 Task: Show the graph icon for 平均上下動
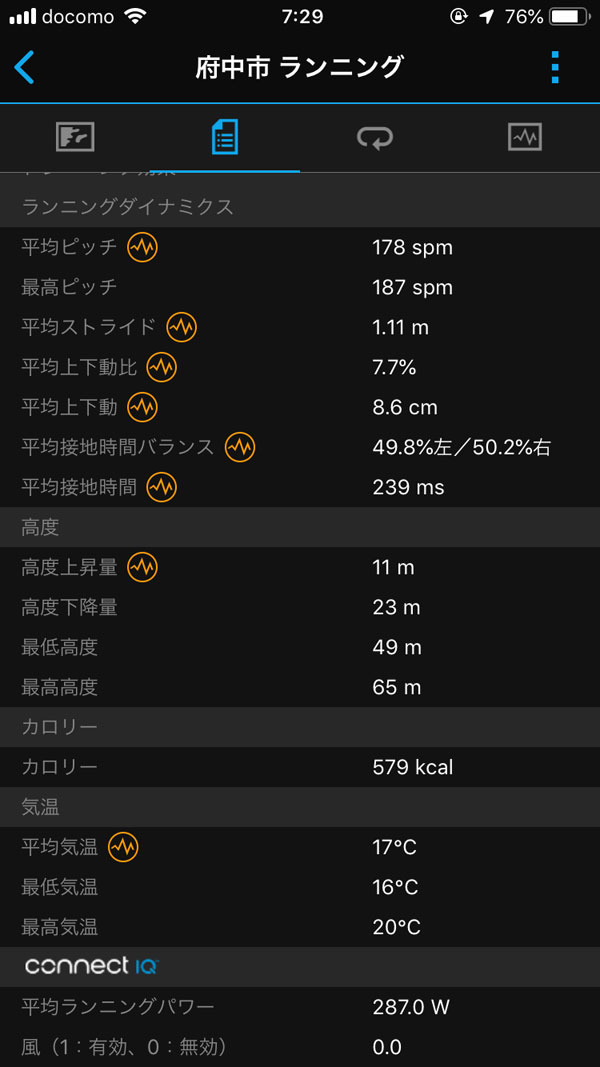(142, 407)
